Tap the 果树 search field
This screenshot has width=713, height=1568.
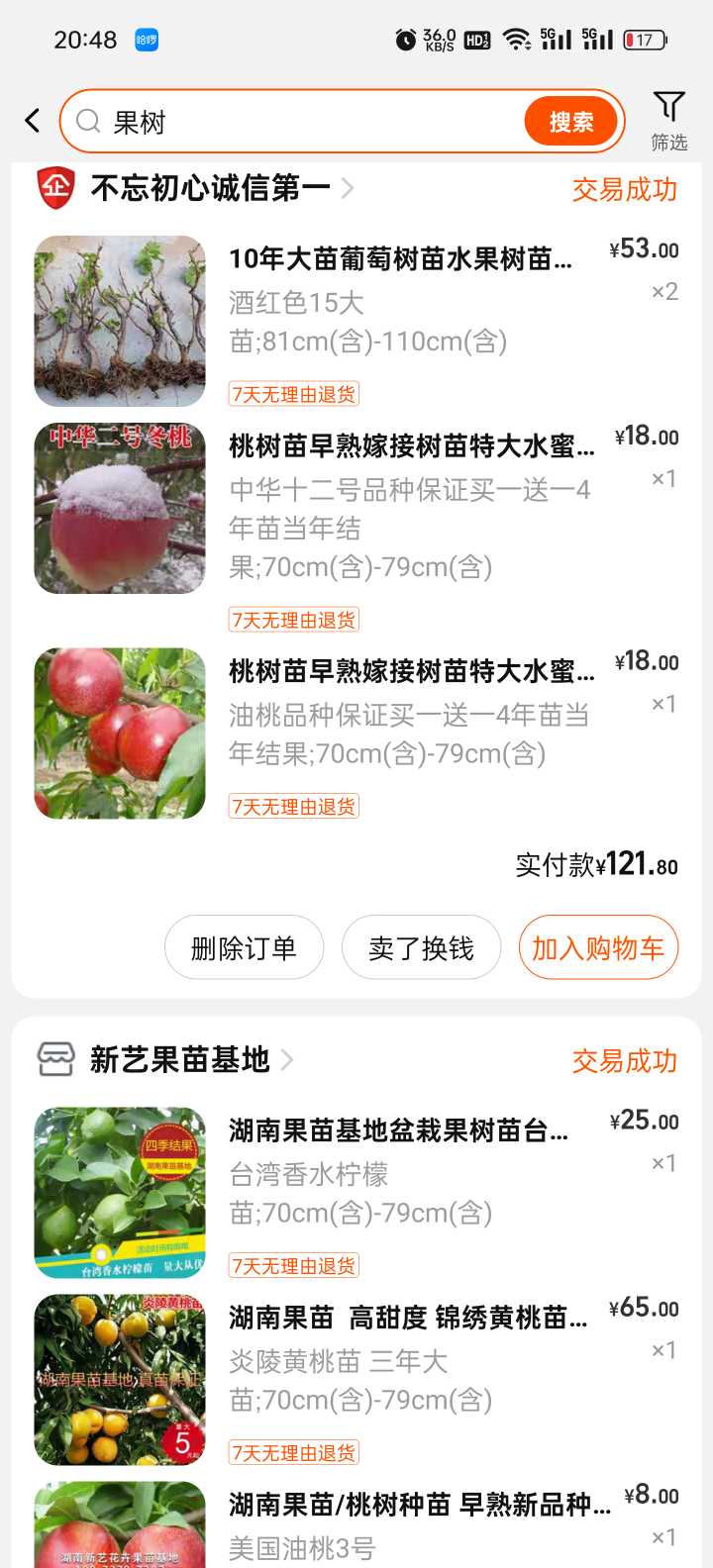(297, 122)
